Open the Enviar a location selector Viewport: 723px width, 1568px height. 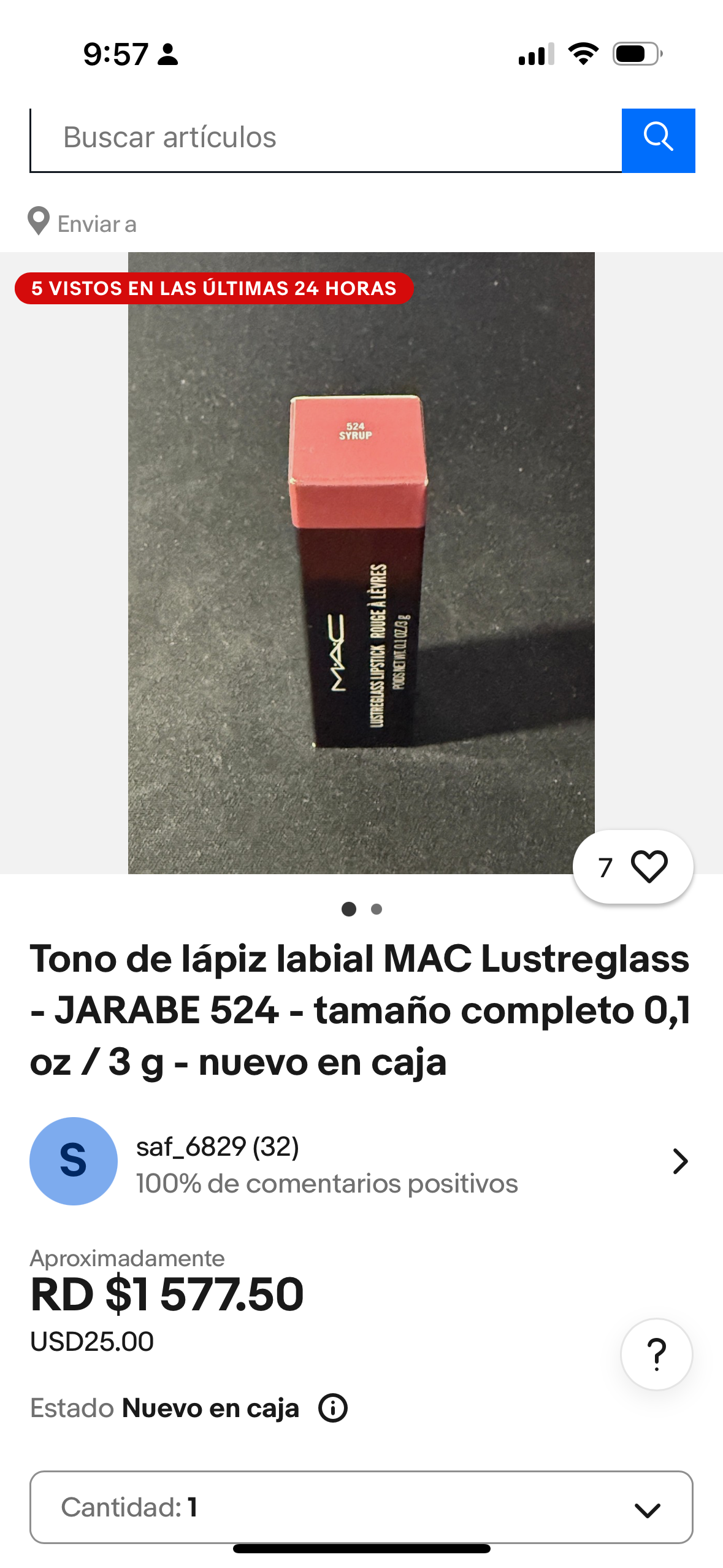tap(82, 223)
